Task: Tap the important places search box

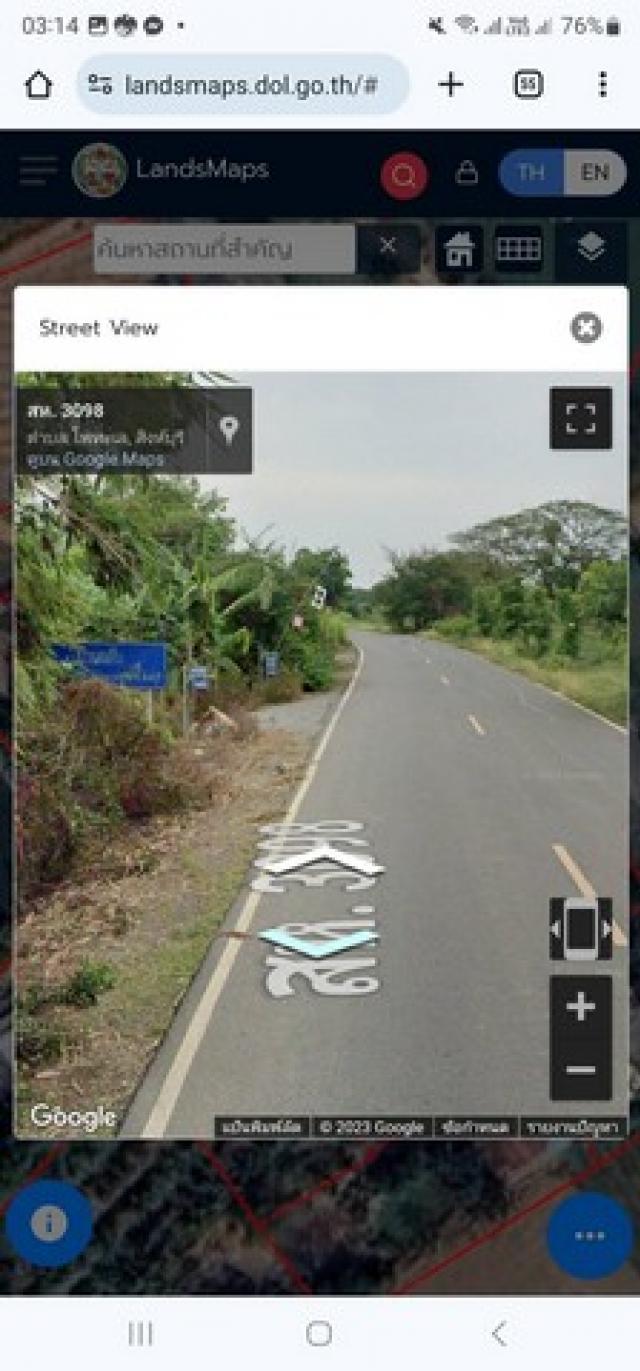Action: coord(224,248)
